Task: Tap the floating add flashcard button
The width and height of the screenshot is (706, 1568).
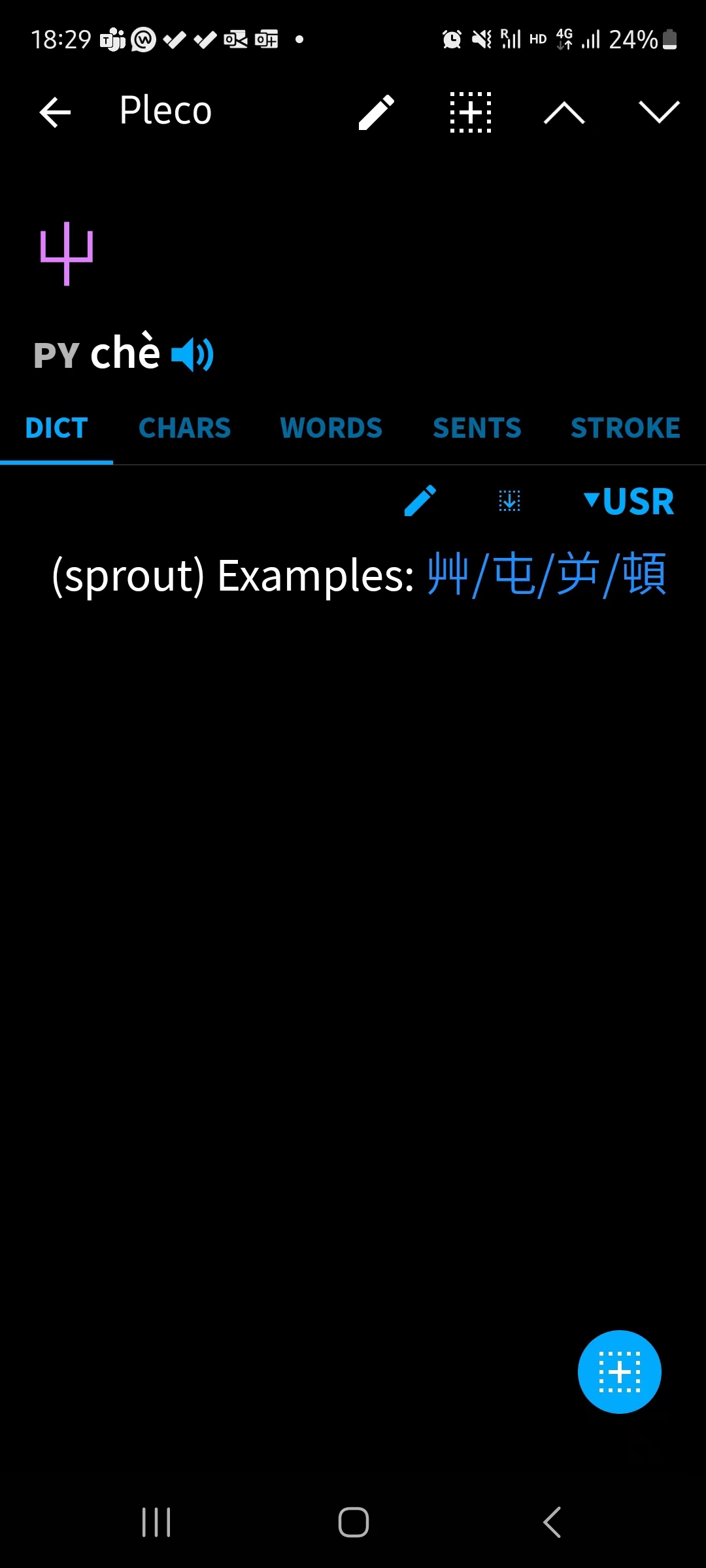Action: [x=619, y=1371]
